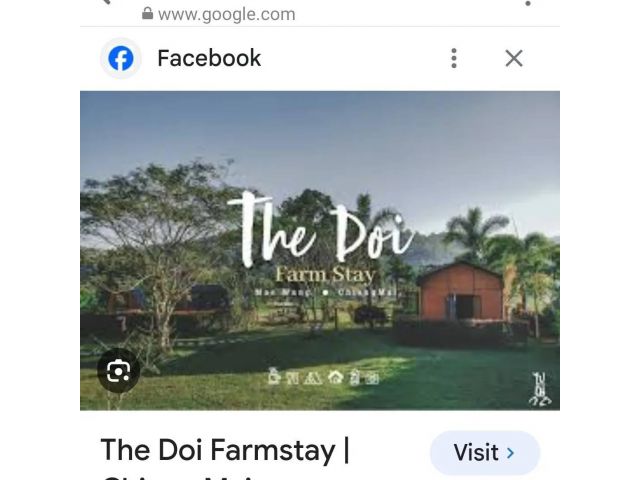The image size is (640, 480).
Task: Search this image with Lens
Action: pyautogui.click(x=118, y=372)
